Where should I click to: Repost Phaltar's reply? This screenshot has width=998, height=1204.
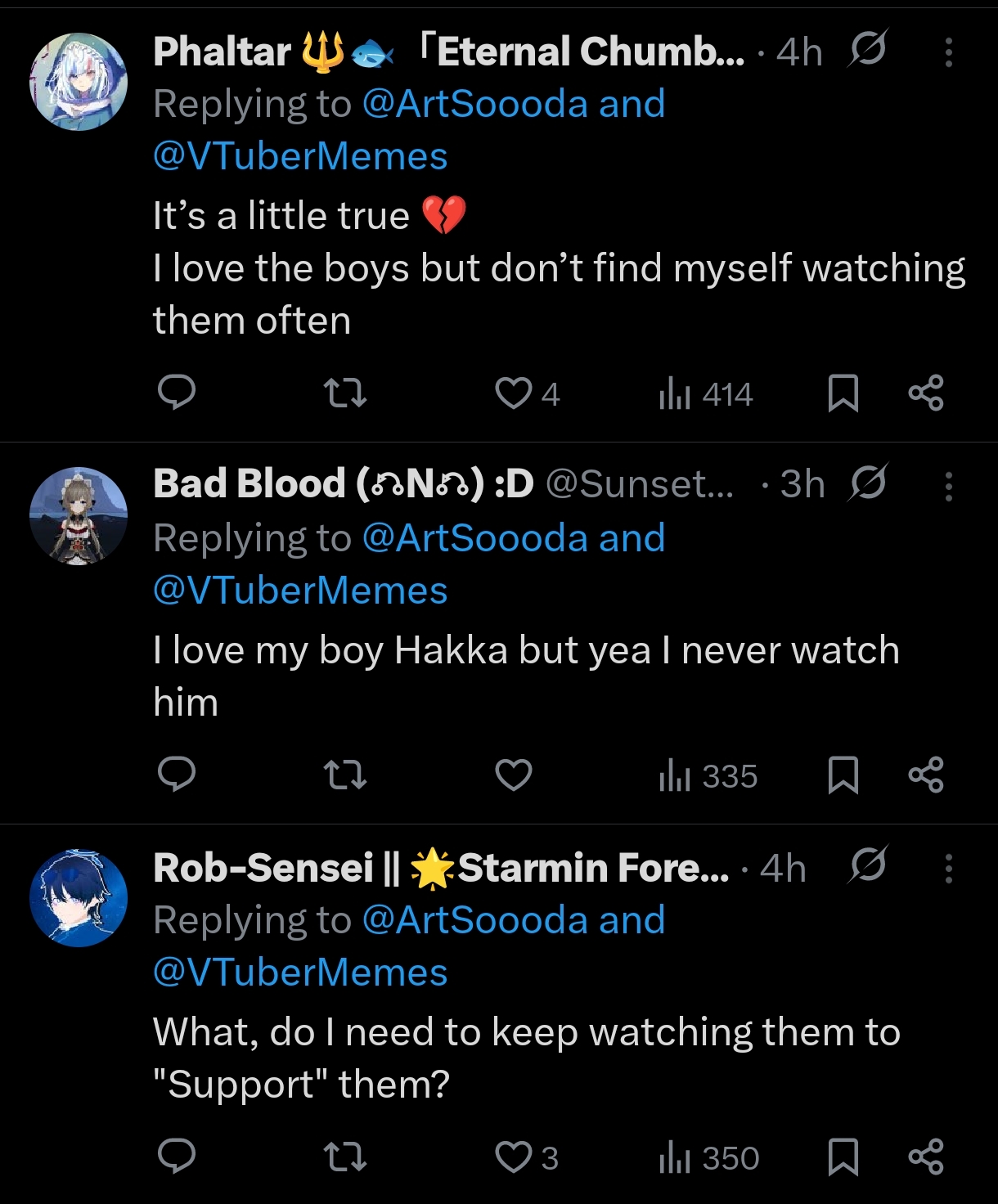[x=345, y=393]
